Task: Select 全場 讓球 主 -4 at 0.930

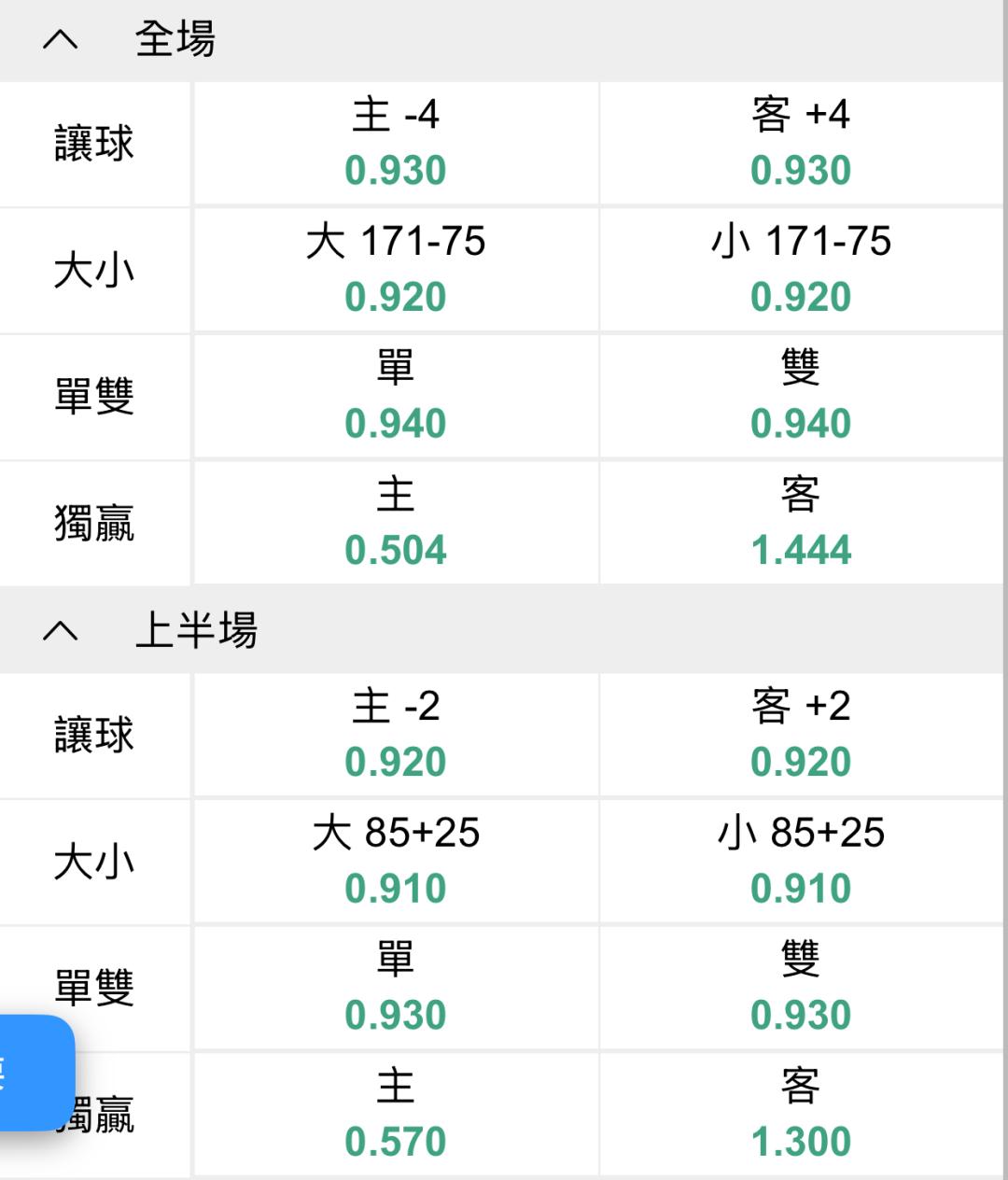Action: (x=396, y=143)
